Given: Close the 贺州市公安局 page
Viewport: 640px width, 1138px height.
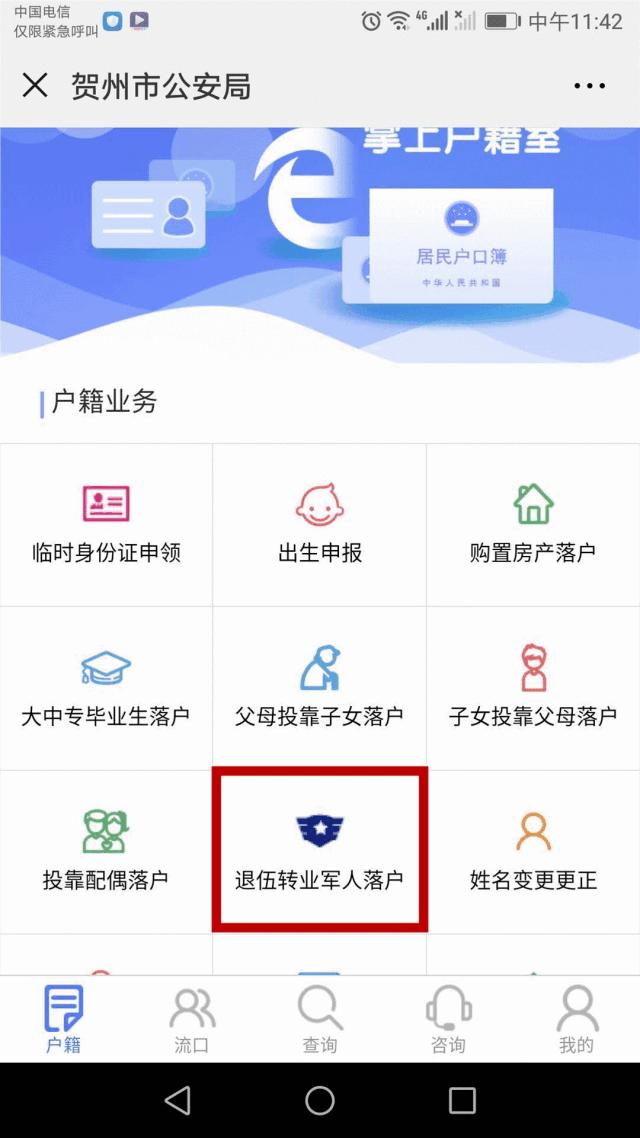Looking at the screenshot, I should tap(35, 86).
